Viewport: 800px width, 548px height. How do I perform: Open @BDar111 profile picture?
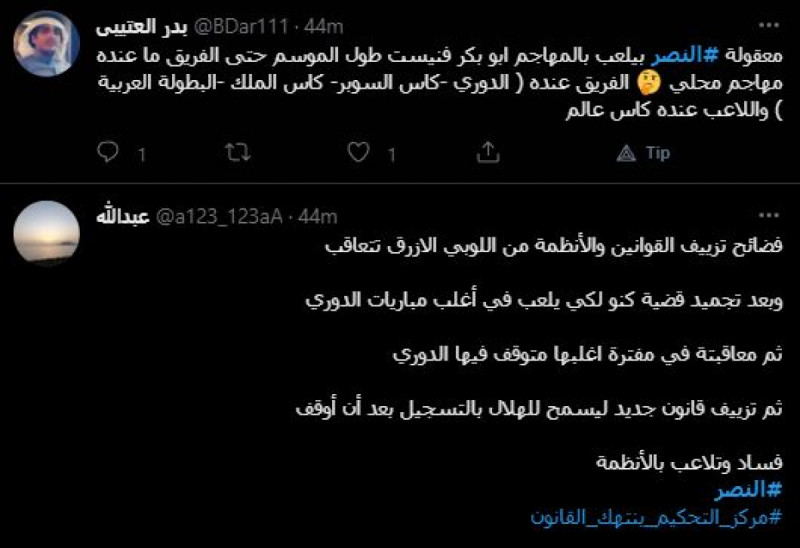(46, 43)
